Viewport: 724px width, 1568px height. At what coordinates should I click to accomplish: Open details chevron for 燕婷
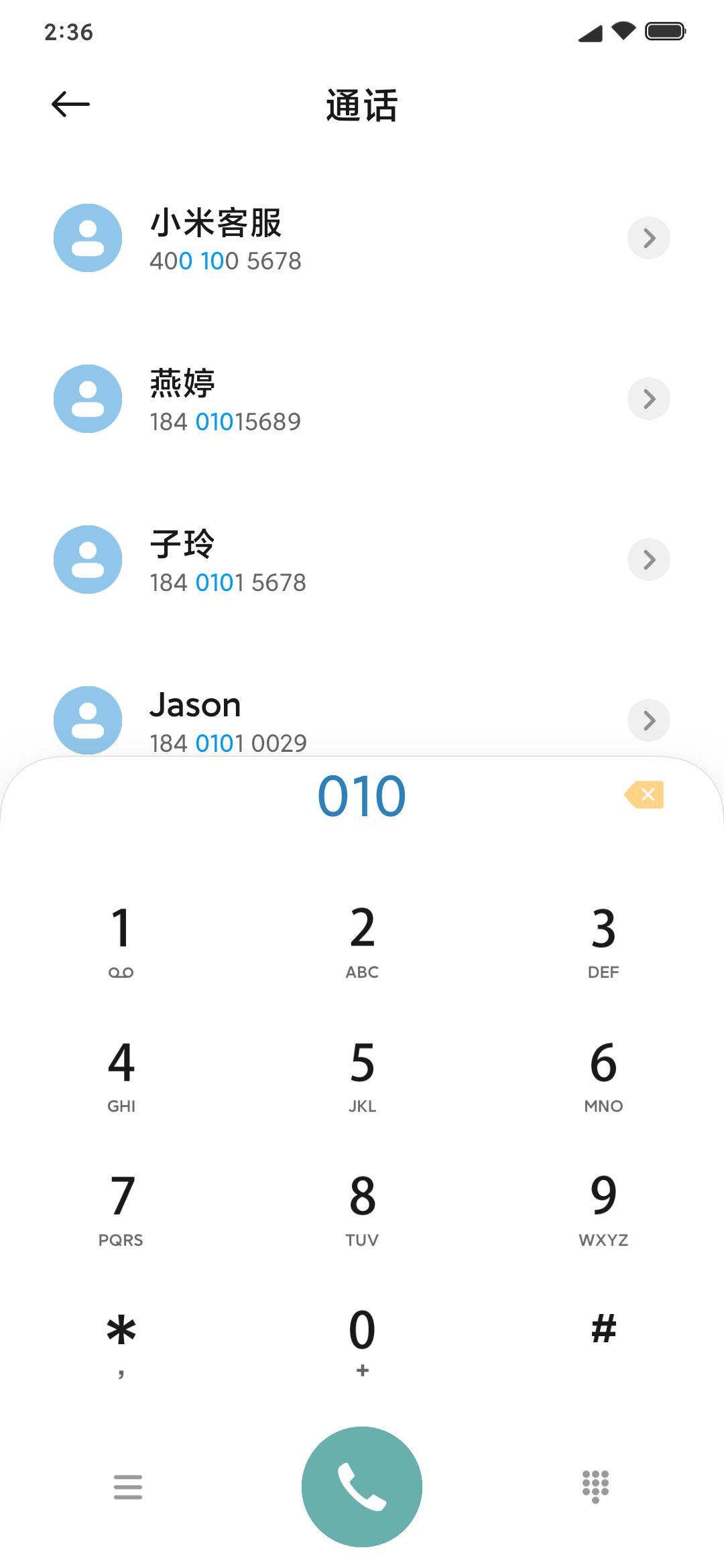(648, 399)
